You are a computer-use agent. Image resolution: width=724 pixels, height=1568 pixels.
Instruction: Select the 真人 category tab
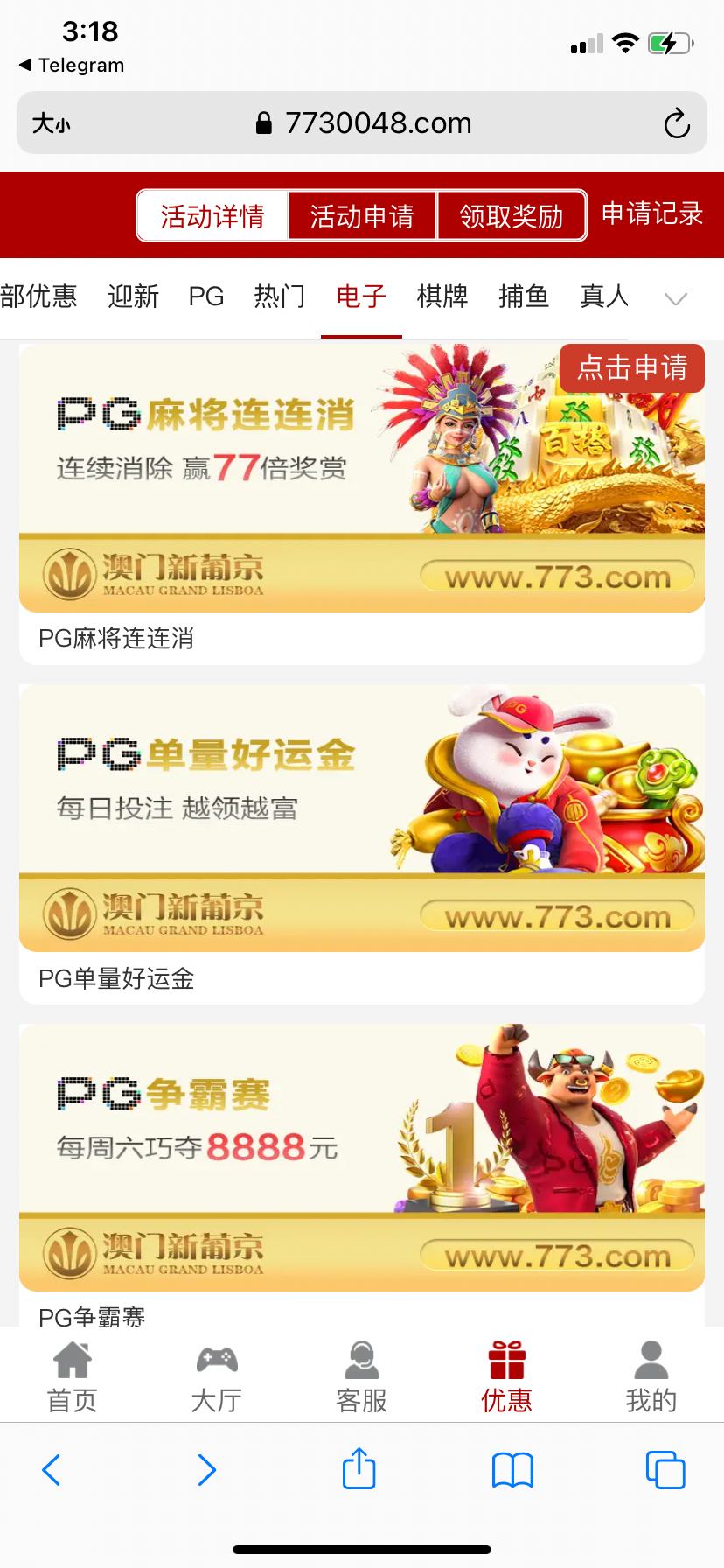pos(604,297)
